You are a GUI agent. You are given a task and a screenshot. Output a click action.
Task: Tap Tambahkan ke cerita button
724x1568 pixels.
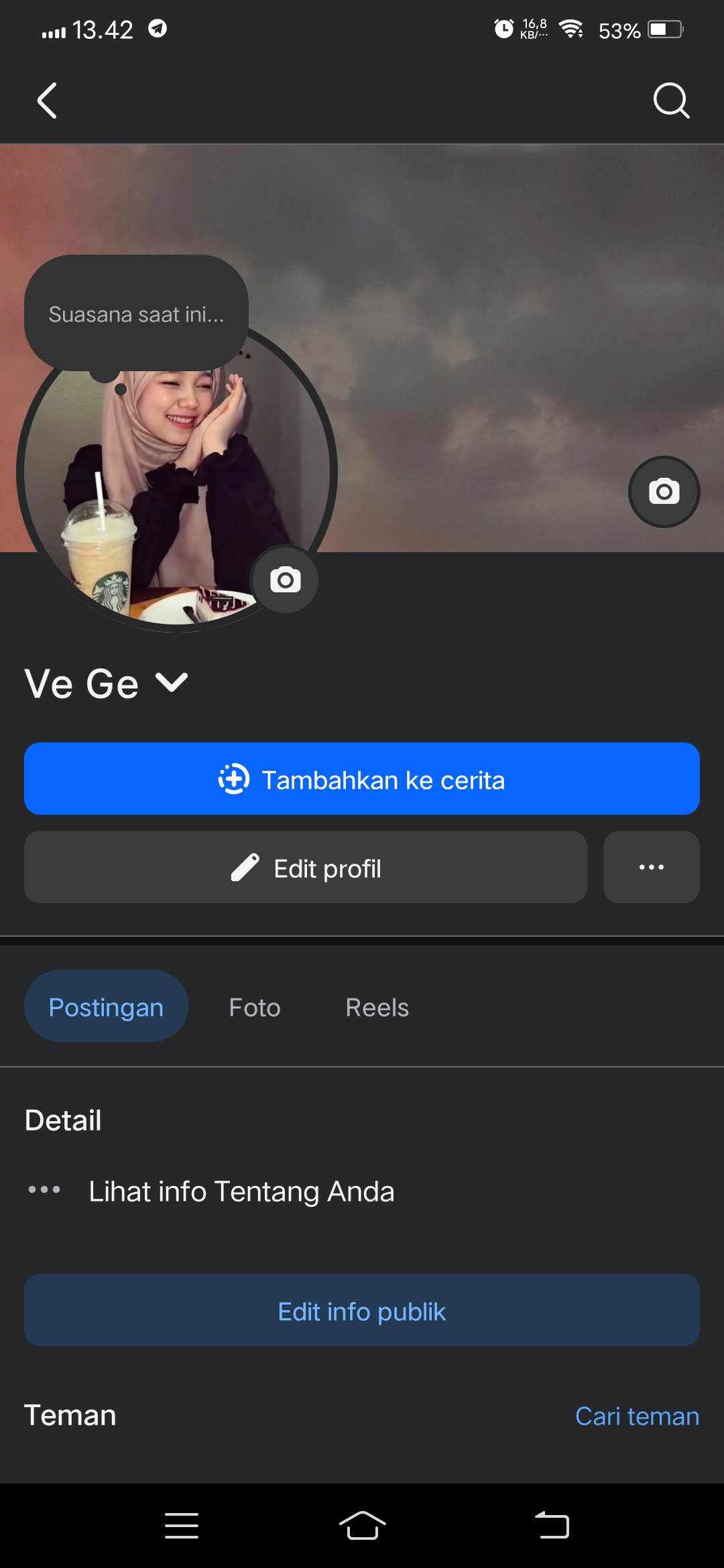[362, 779]
